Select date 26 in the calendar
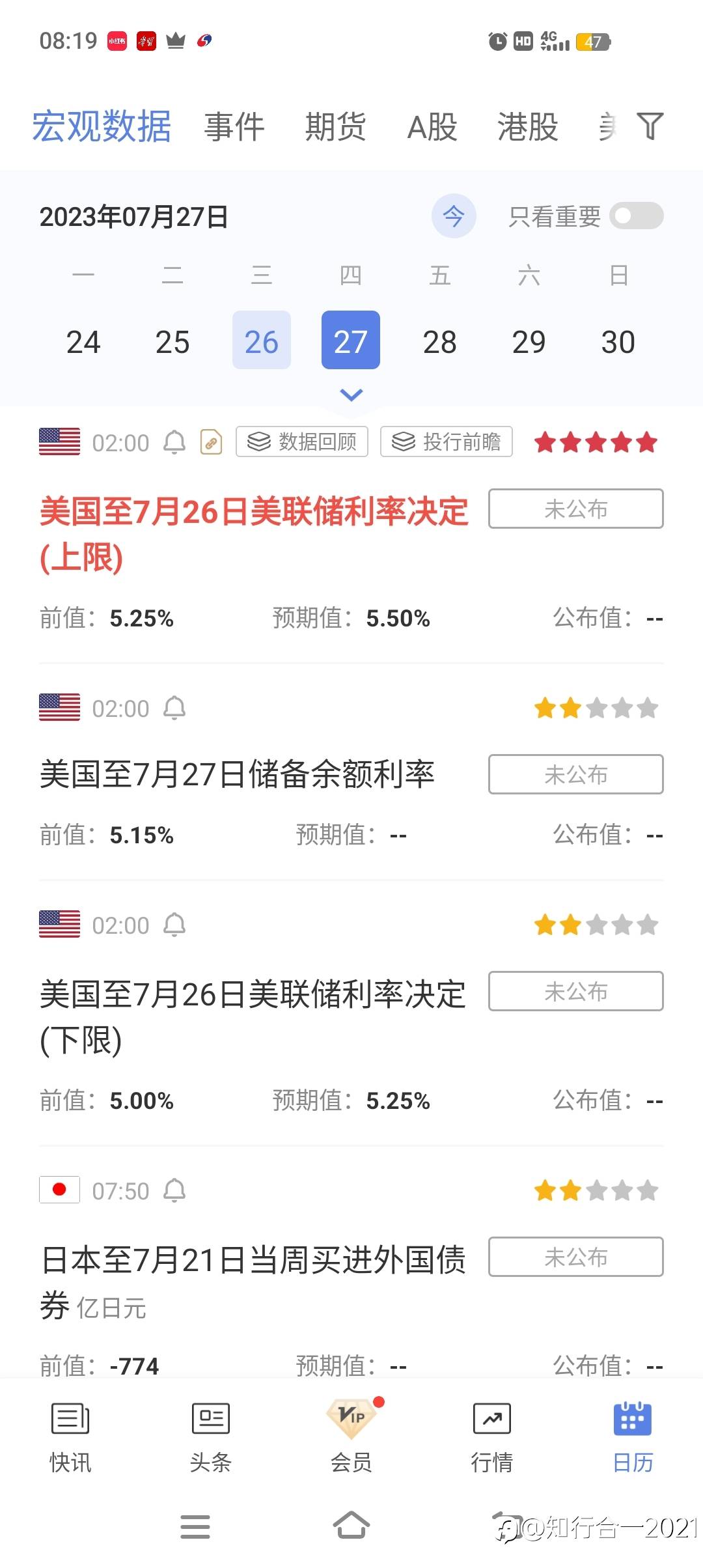Screen dimensions: 703x1568 (x=262, y=341)
